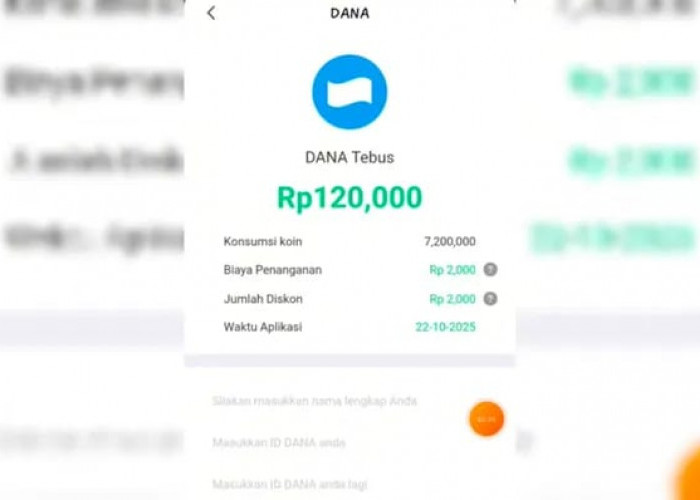Open the help icon beside Biaya Penanganan
Viewport: 700px width, 500px height.
coord(490,270)
